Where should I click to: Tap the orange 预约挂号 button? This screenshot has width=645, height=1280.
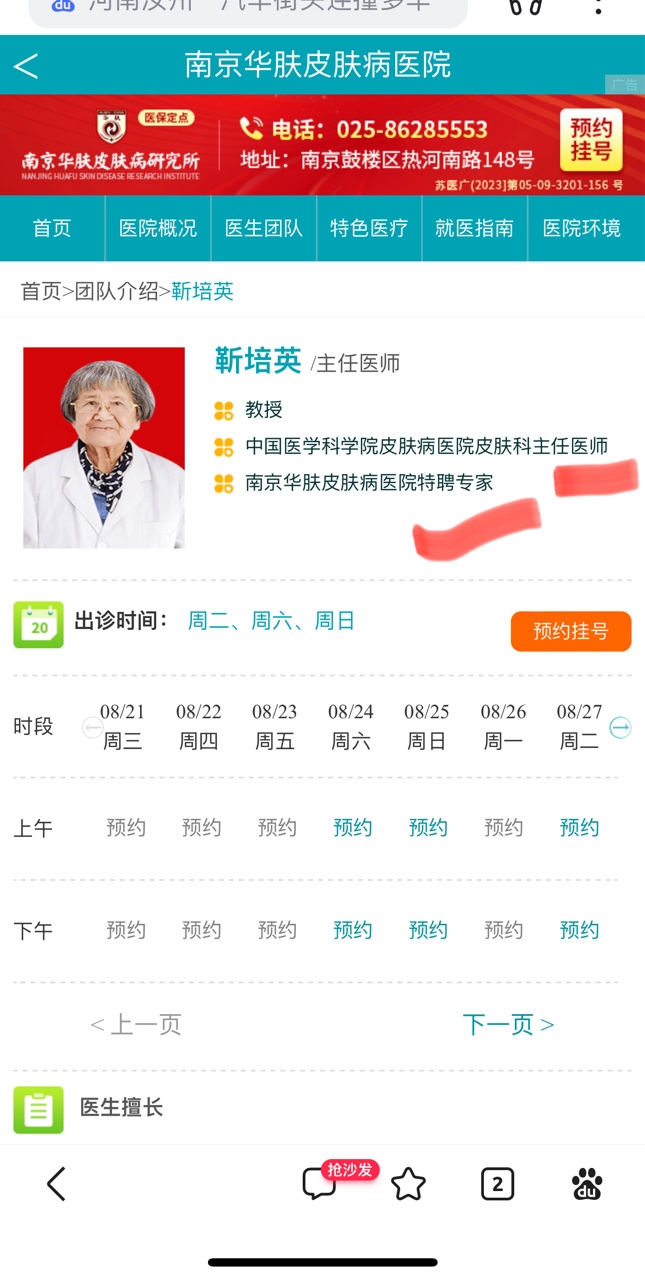click(x=571, y=631)
